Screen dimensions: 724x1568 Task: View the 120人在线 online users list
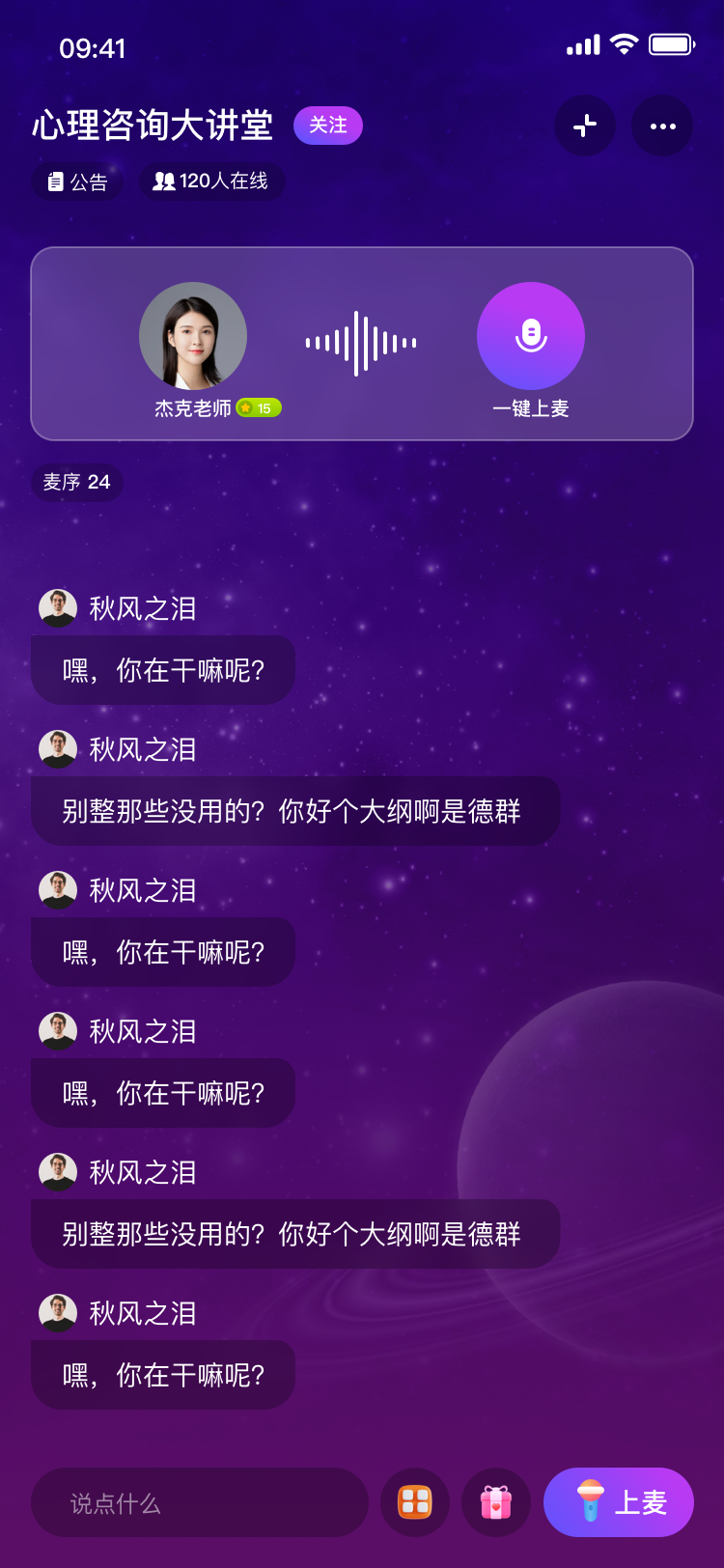click(x=211, y=182)
